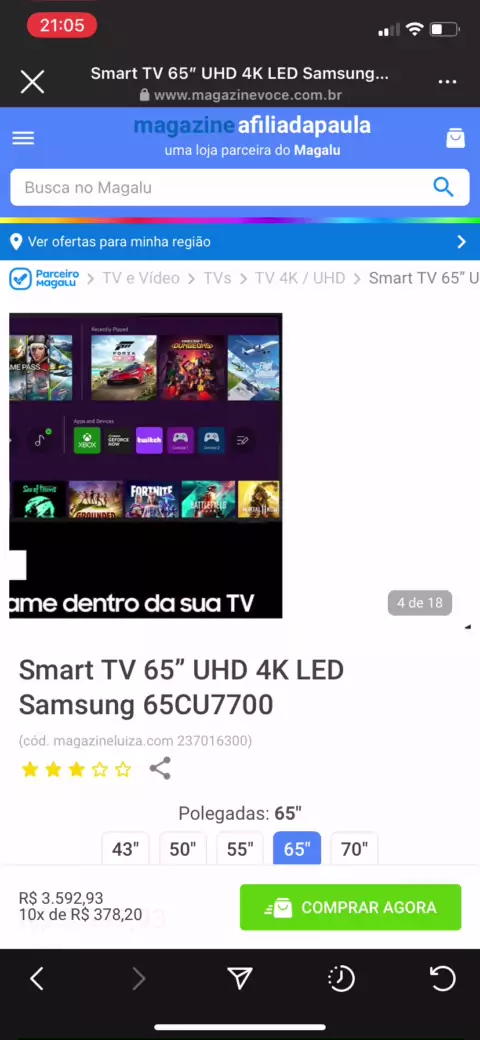This screenshot has width=480, height=1040.
Task: Select the 70" size
Action: click(x=354, y=849)
